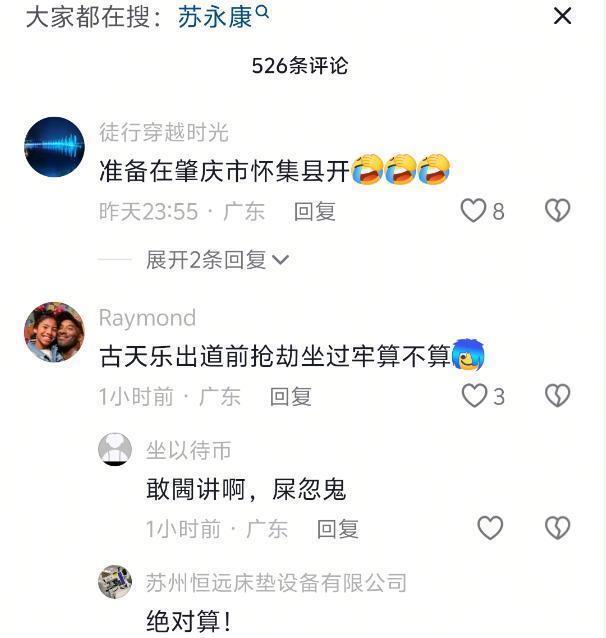The width and height of the screenshot is (606, 638).
Task: Like 徒行穿越时光's comment
Action: (x=473, y=211)
